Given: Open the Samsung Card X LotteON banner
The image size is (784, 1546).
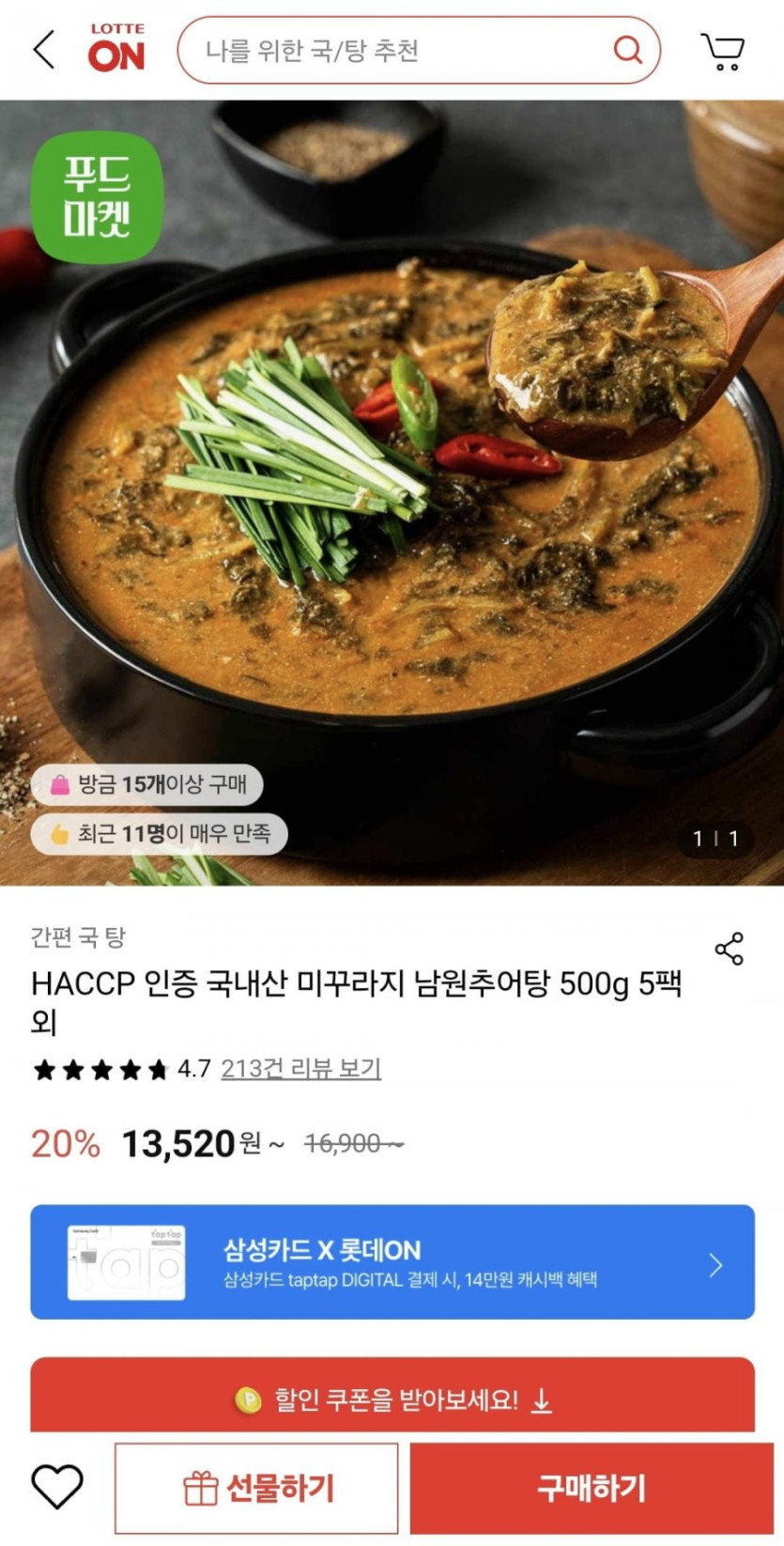Looking at the screenshot, I should coord(392,1261).
